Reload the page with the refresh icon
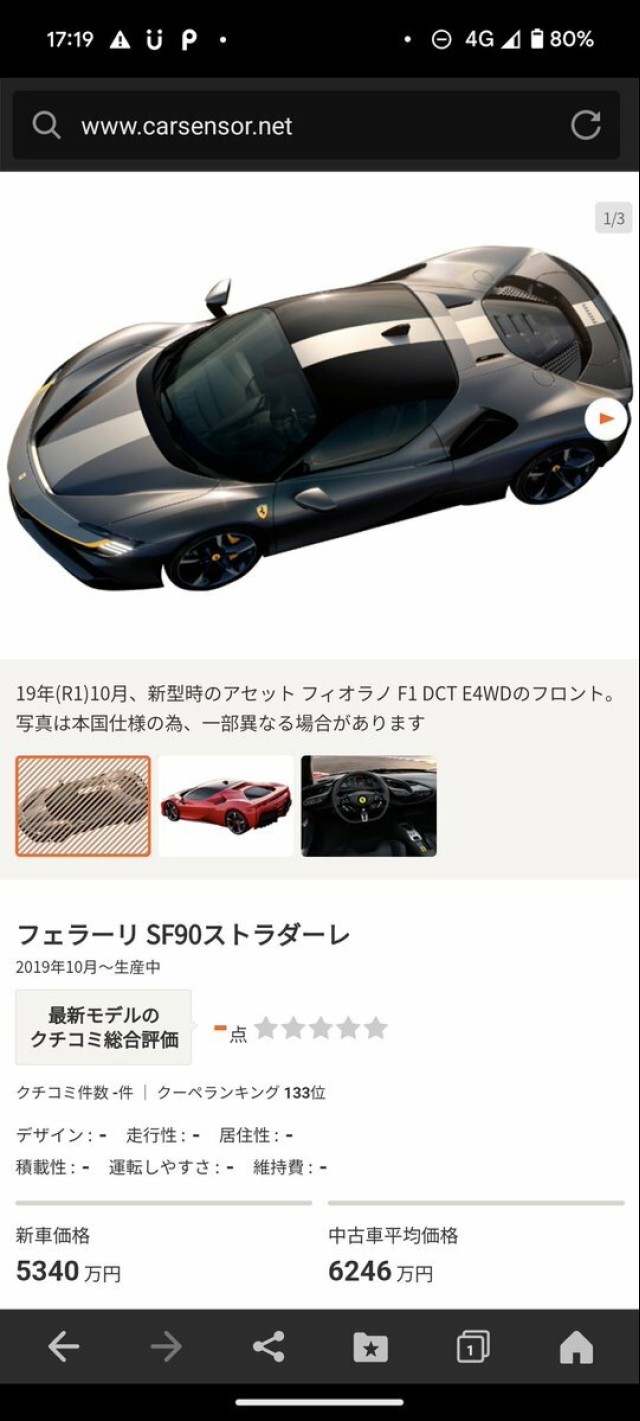The height and width of the screenshot is (1421, 640). tap(586, 125)
